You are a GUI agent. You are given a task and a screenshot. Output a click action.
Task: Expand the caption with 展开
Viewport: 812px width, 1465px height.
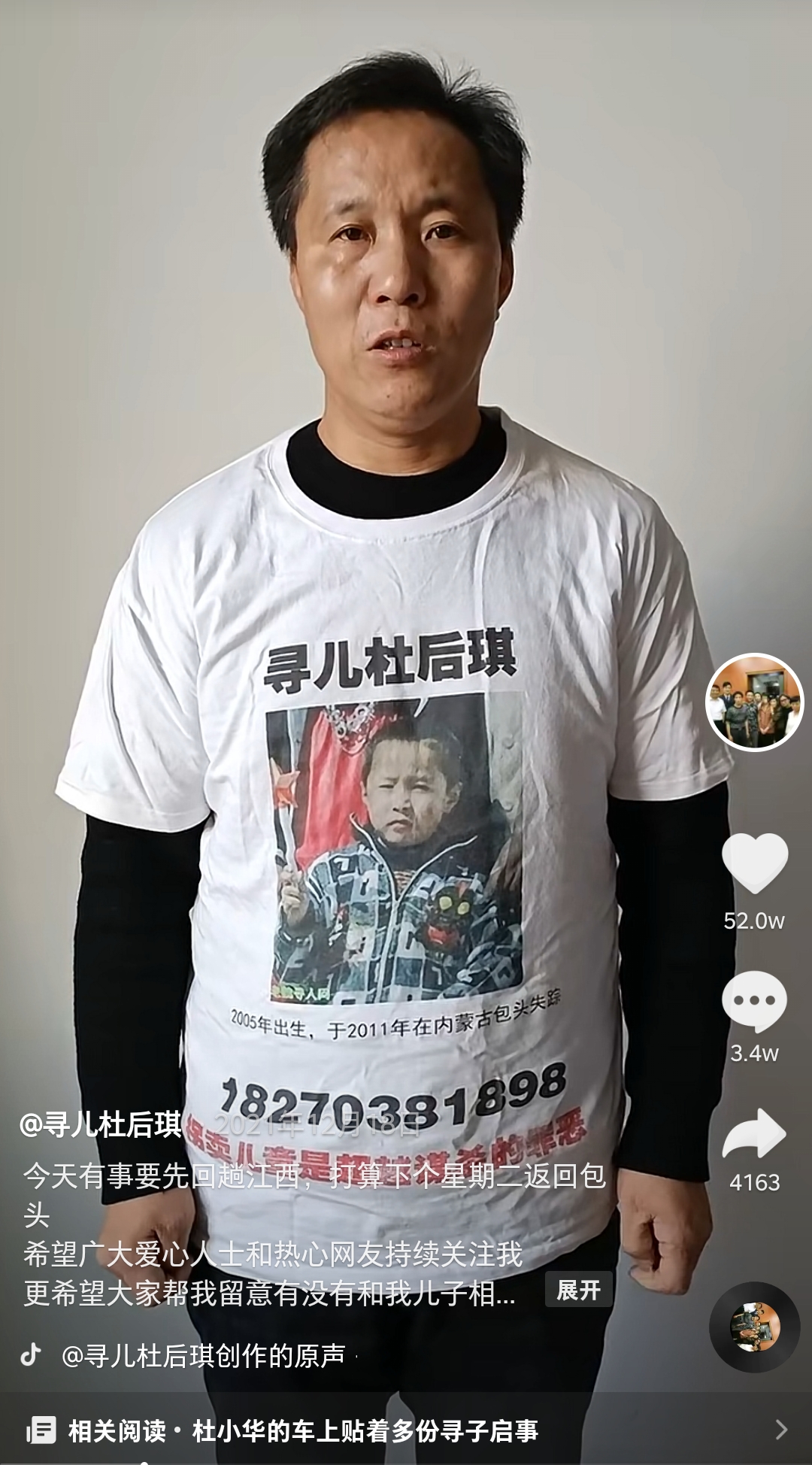click(578, 1290)
